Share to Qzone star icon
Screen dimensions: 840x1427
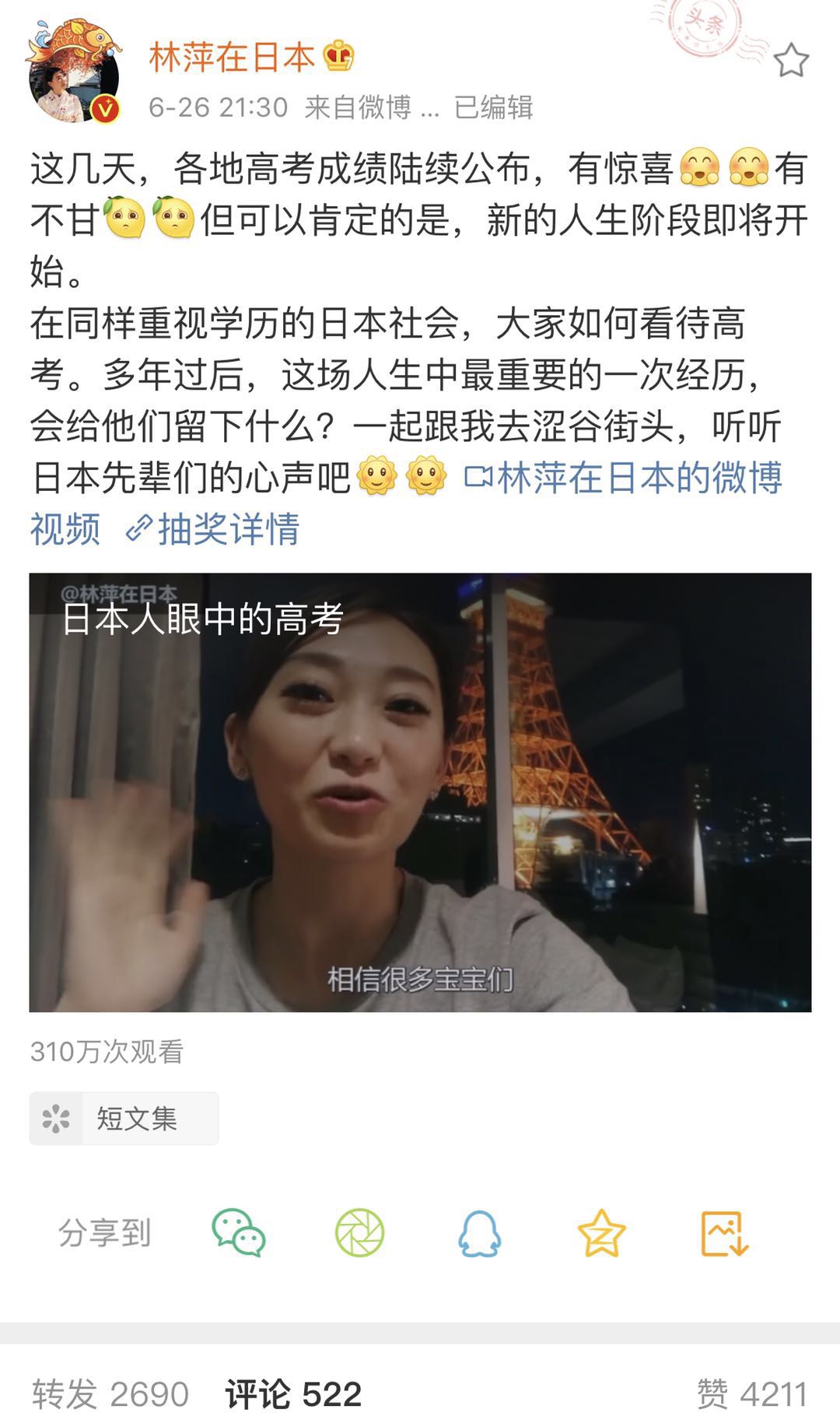point(601,1232)
